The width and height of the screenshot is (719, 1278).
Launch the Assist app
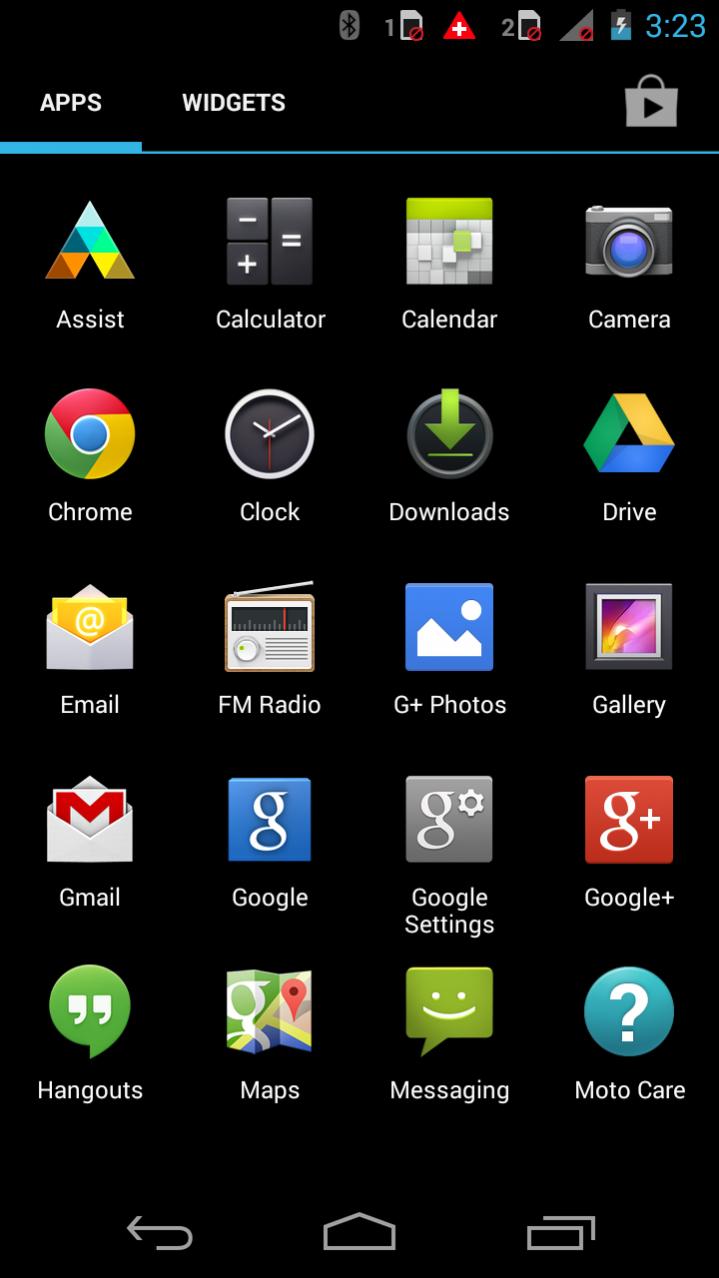90,242
